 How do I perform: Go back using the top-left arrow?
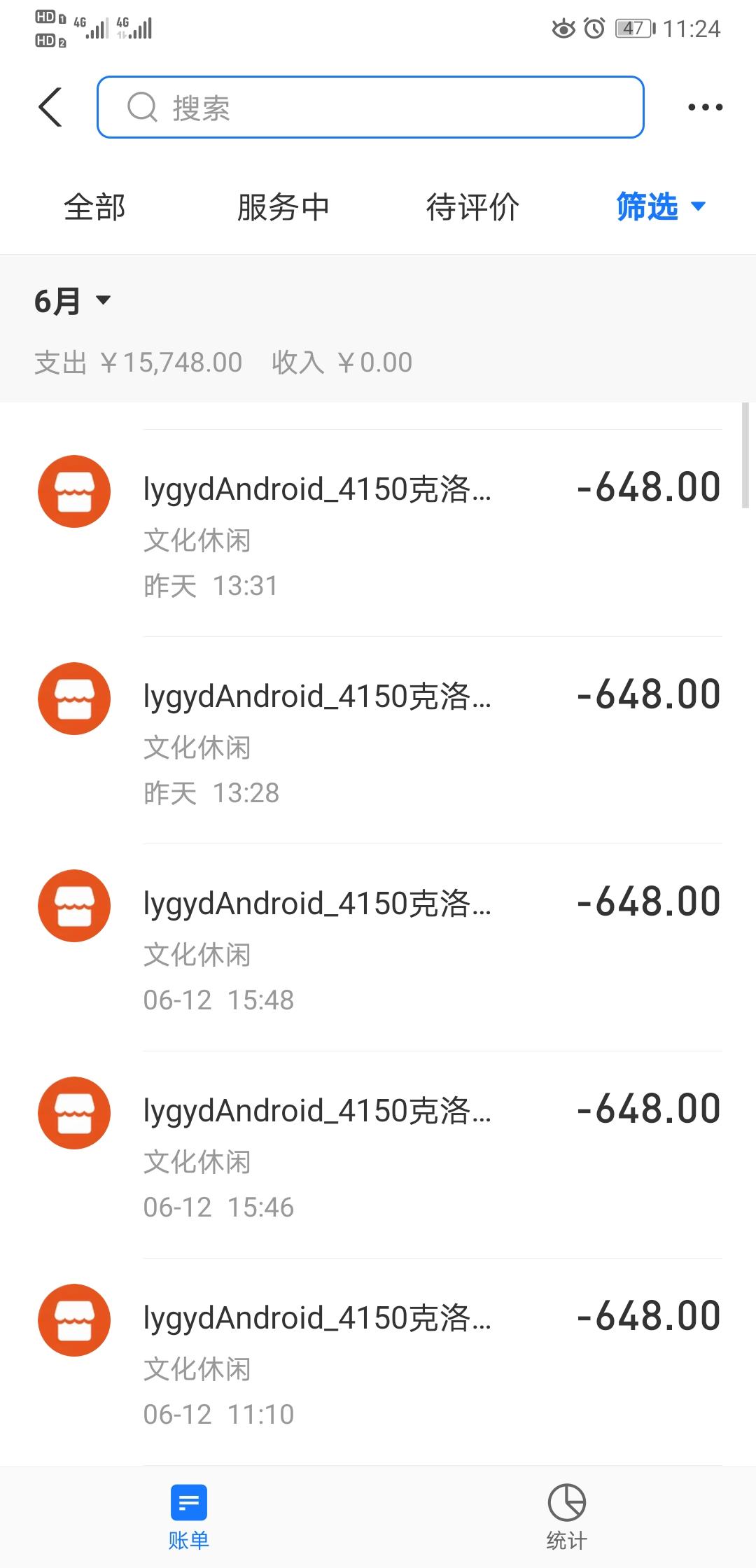50,107
